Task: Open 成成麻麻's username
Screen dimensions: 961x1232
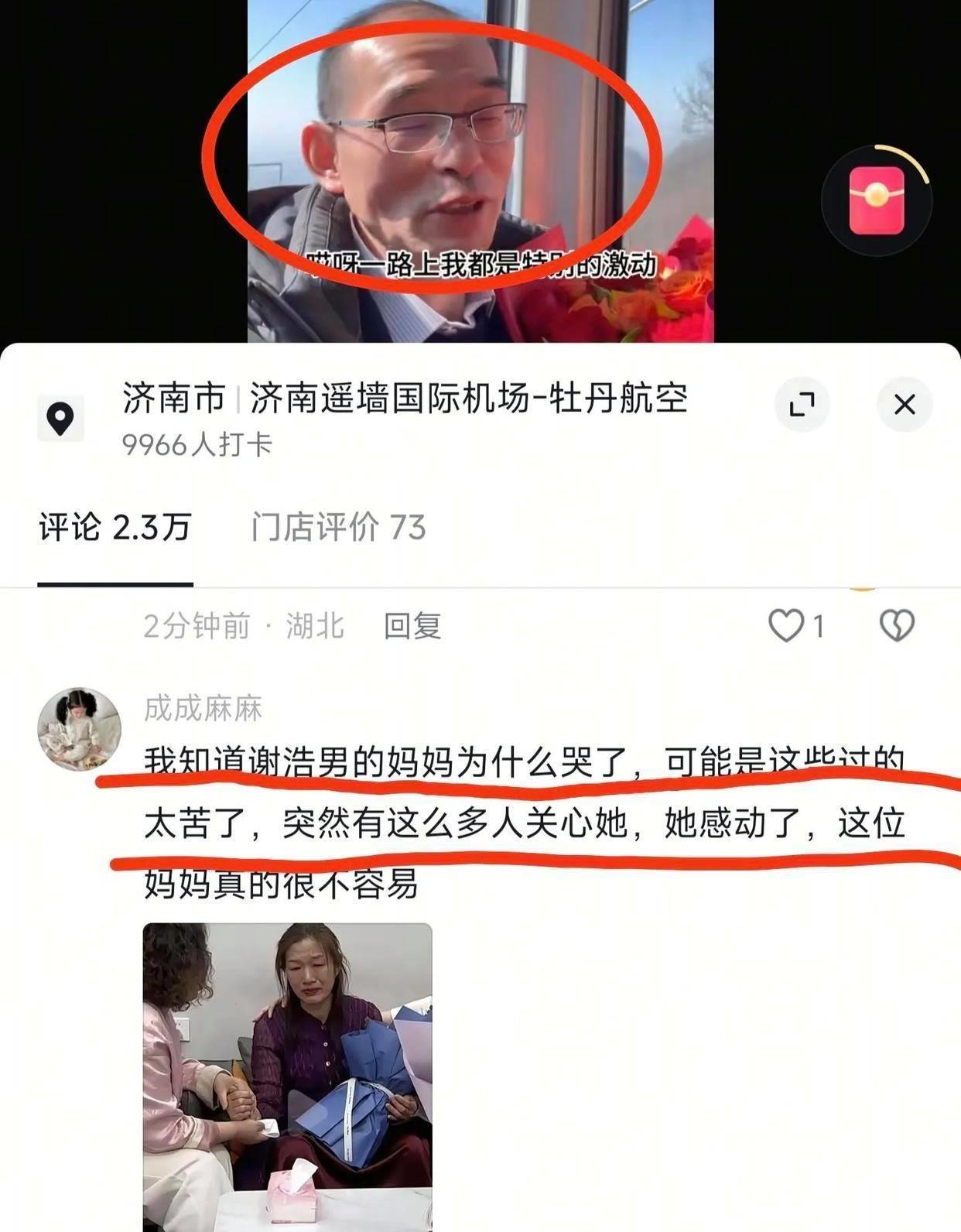Action: [x=203, y=708]
